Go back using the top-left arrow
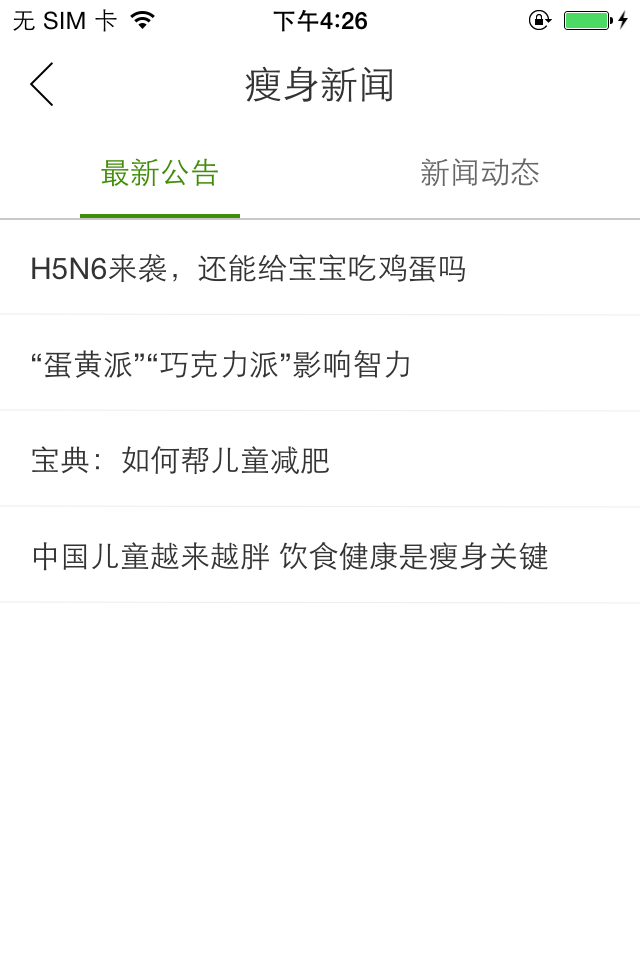This screenshot has width=640, height=960. [x=42, y=84]
